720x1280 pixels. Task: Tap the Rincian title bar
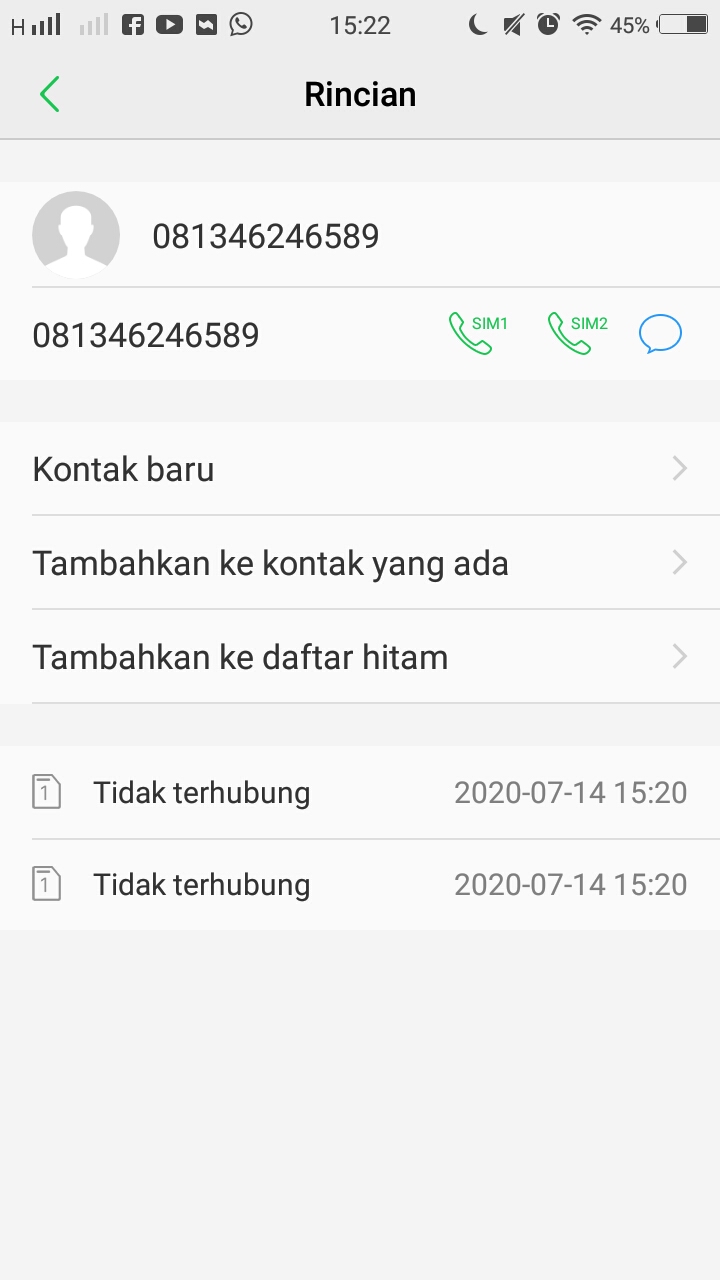coord(360,93)
